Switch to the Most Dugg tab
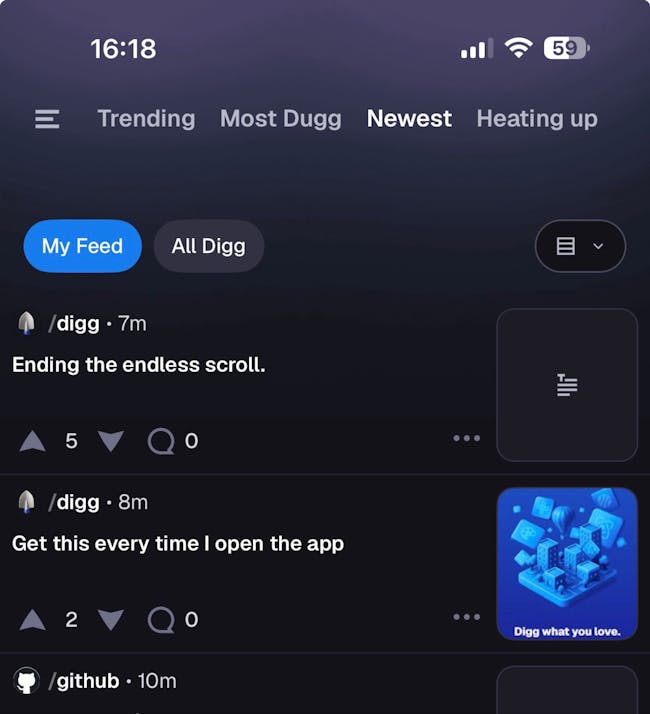 tap(280, 119)
